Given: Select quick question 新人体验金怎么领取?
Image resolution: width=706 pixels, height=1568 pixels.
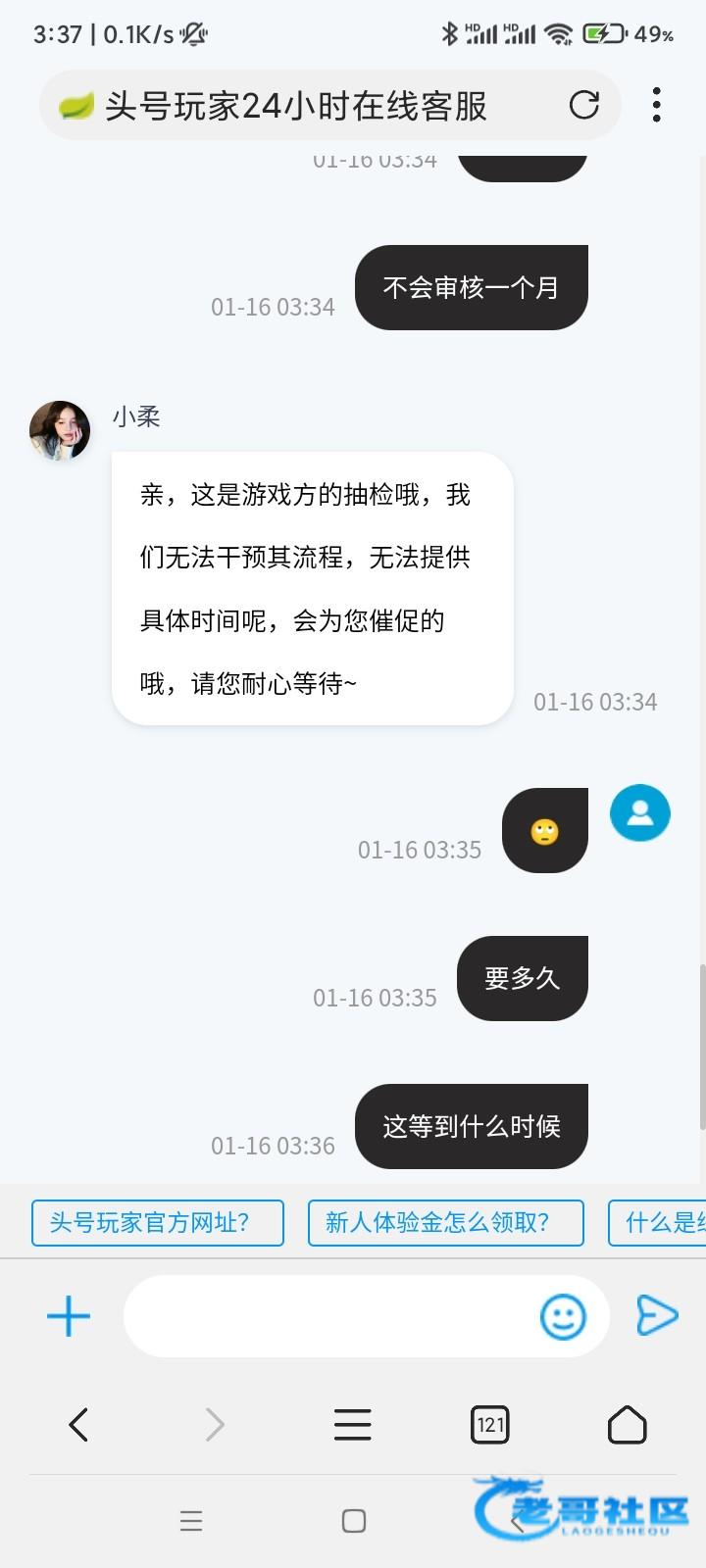Looking at the screenshot, I should coord(446,1223).
